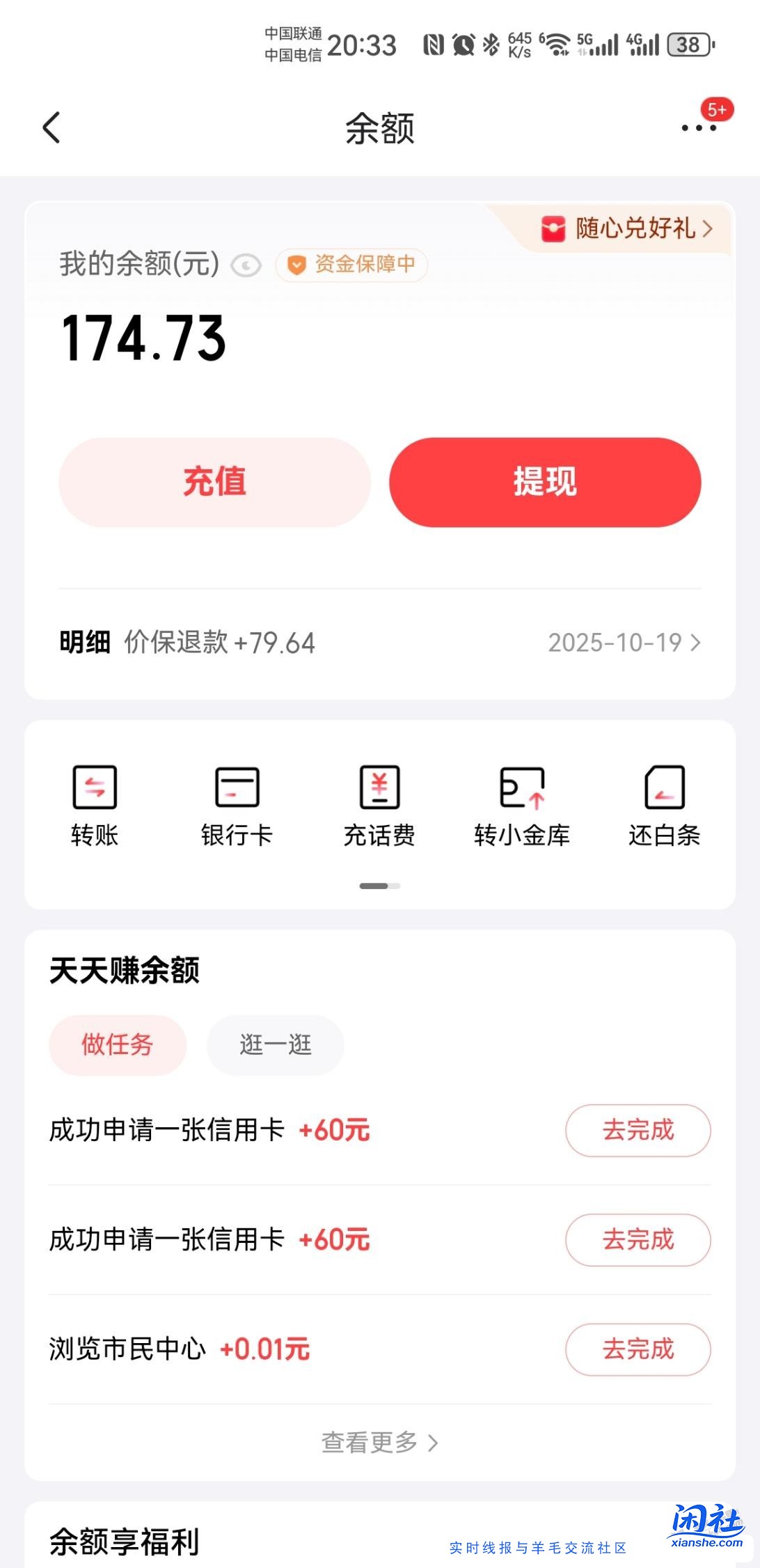The image size is (760, 1568).
Task: Tap the 充话费 phone recharge icon
Action: coord(379,804)
